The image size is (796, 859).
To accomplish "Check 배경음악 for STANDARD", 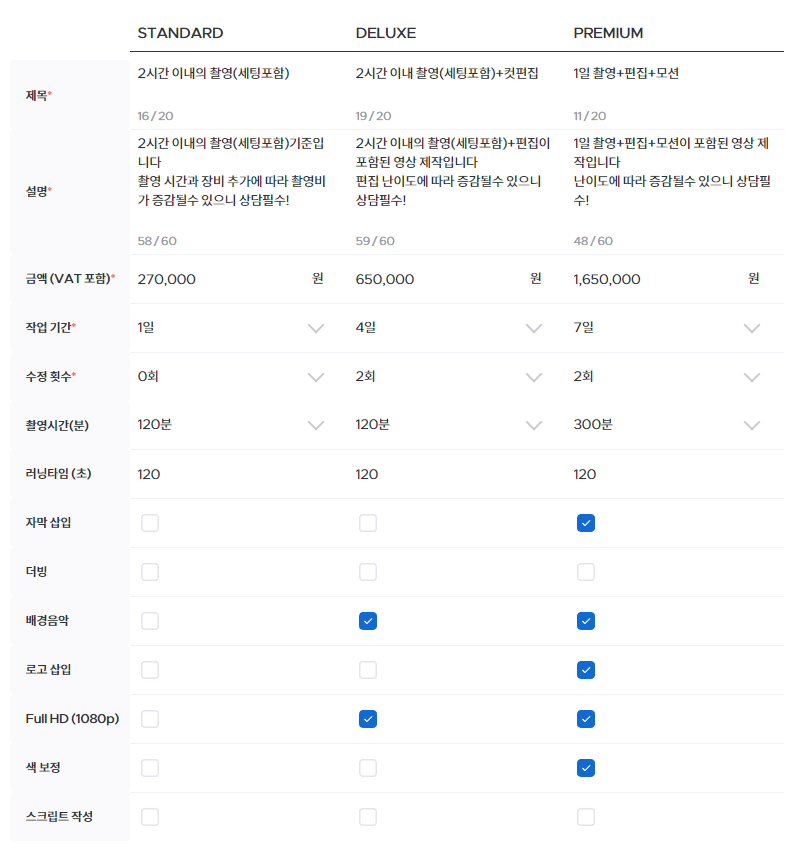I will coord(150,621).
